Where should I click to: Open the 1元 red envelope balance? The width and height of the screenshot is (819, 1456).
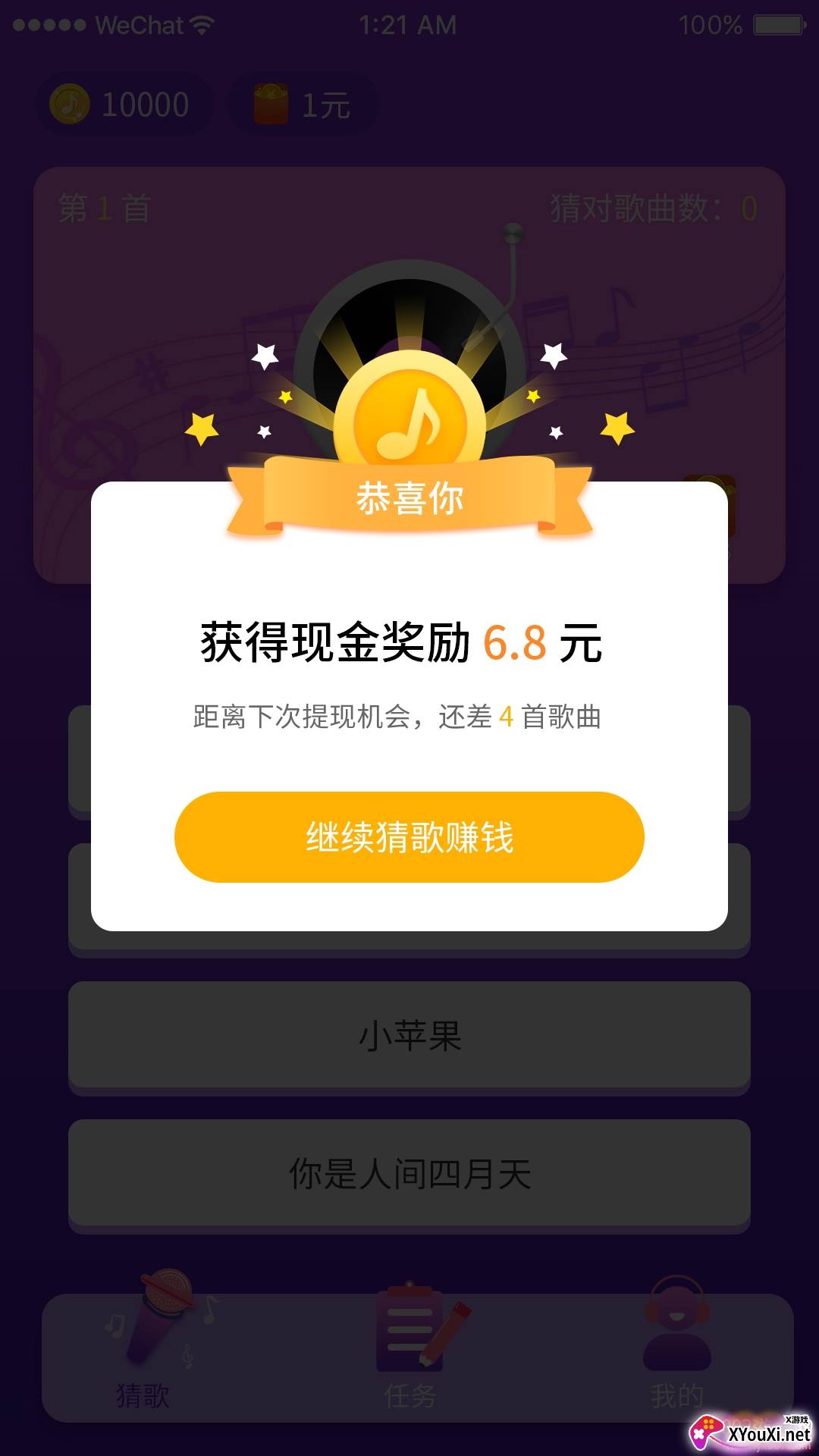[x=302, y=105]
